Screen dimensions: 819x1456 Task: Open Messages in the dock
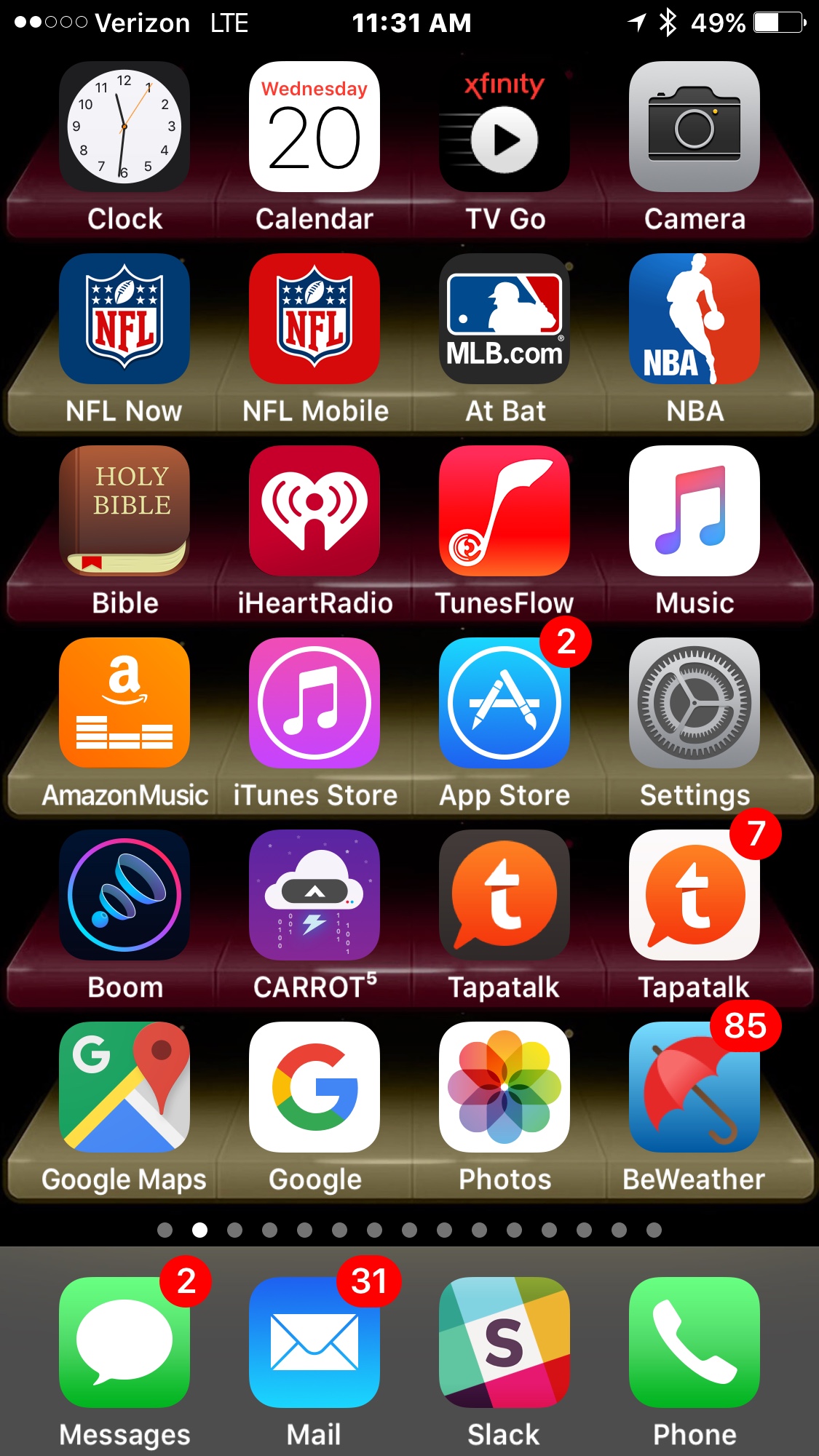tap(124, 1342)
